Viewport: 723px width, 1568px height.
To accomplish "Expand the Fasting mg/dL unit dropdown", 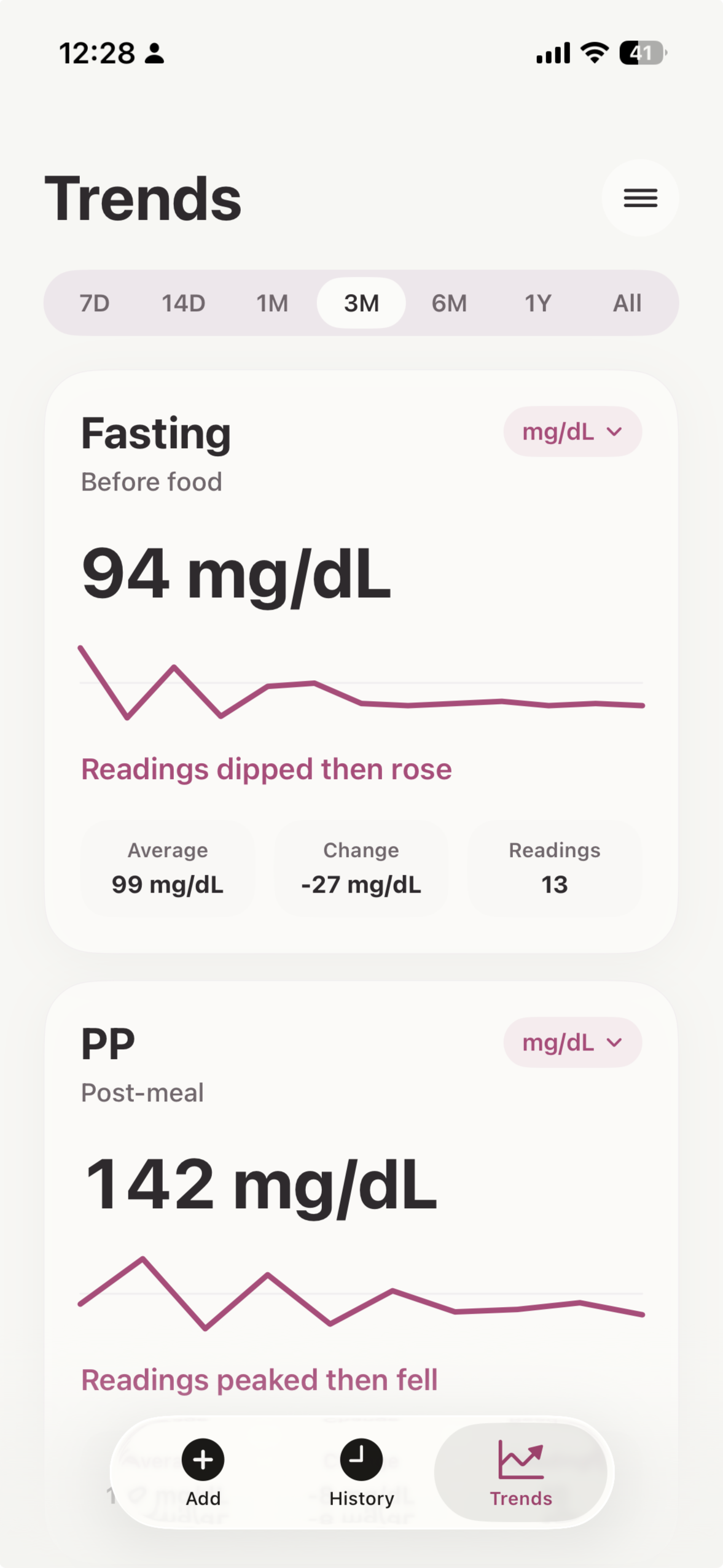I will [573, 432].
